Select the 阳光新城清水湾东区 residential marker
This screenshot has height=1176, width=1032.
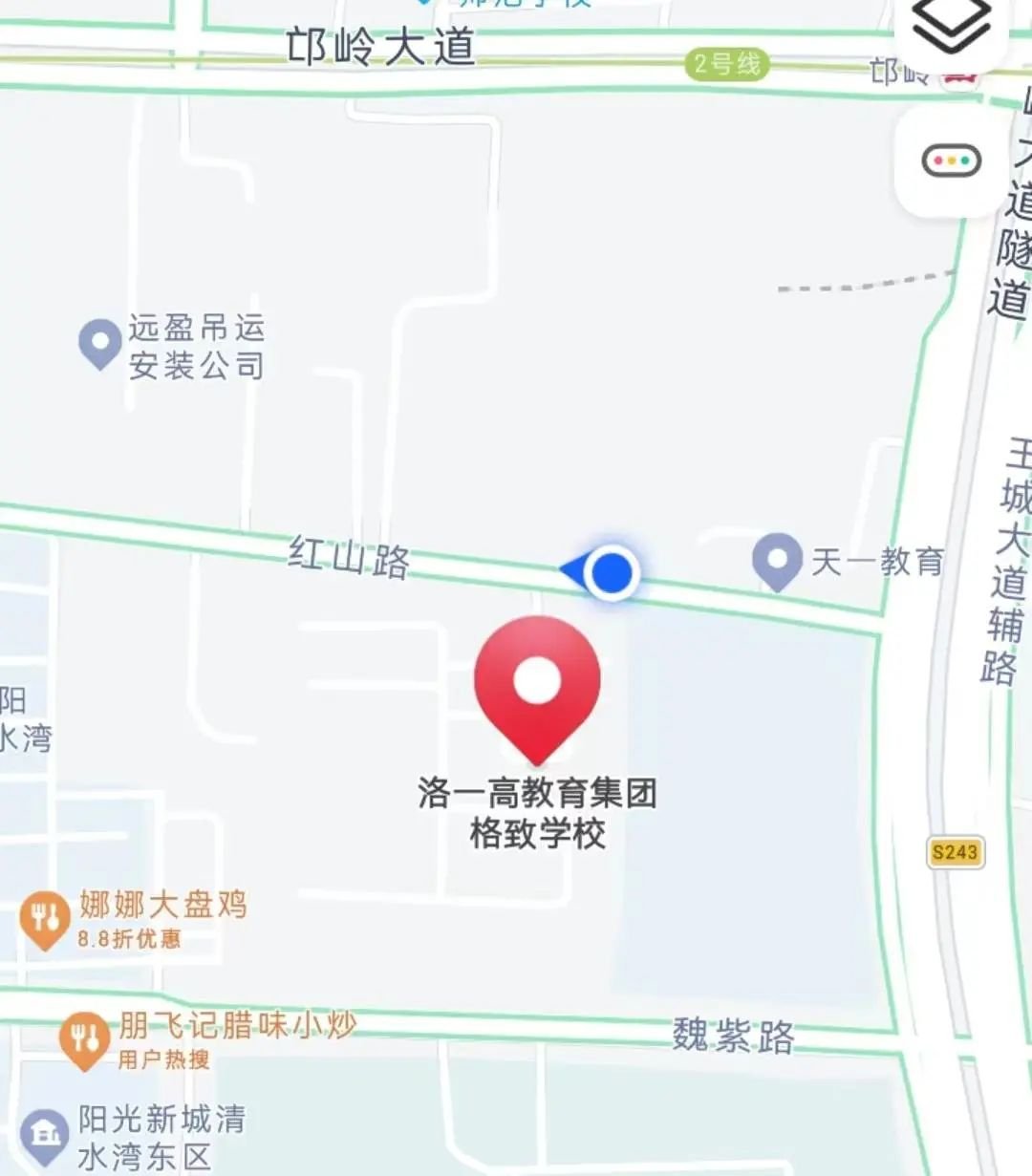[x=44, y=1136]
